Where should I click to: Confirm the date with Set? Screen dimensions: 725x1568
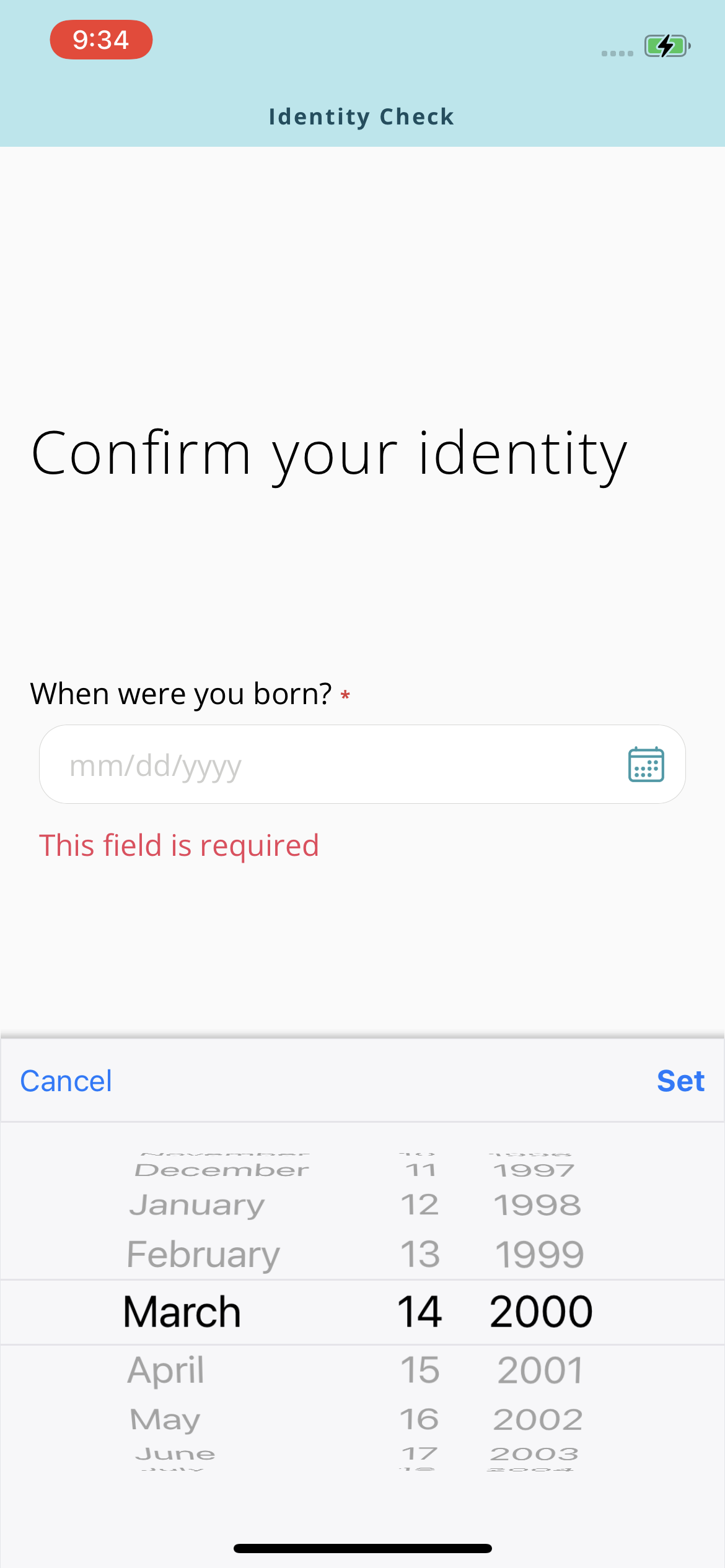point(680,1081)
